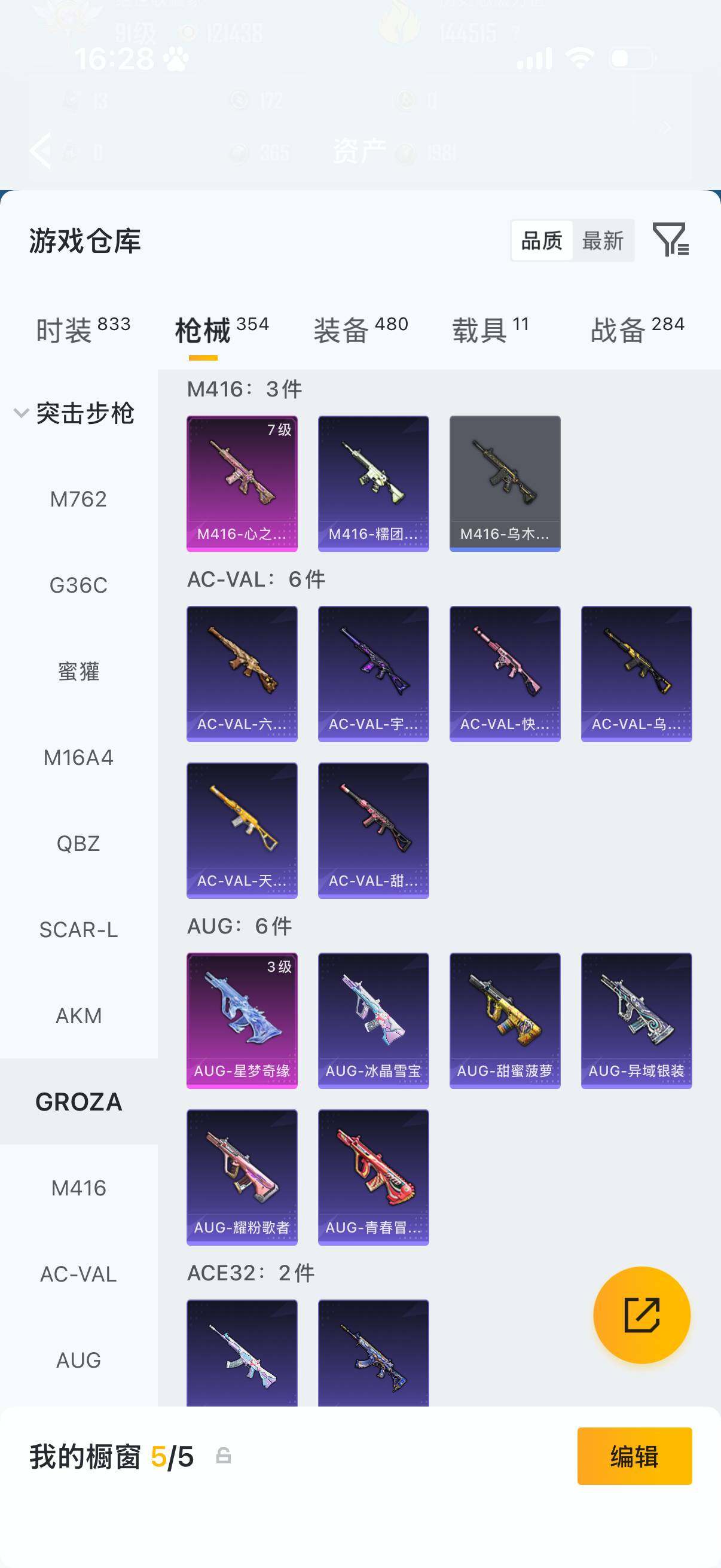The width and height of the screenshot is (721, 1568).
Task: Select SCAR-L in the side list
Action: [78, 929]
